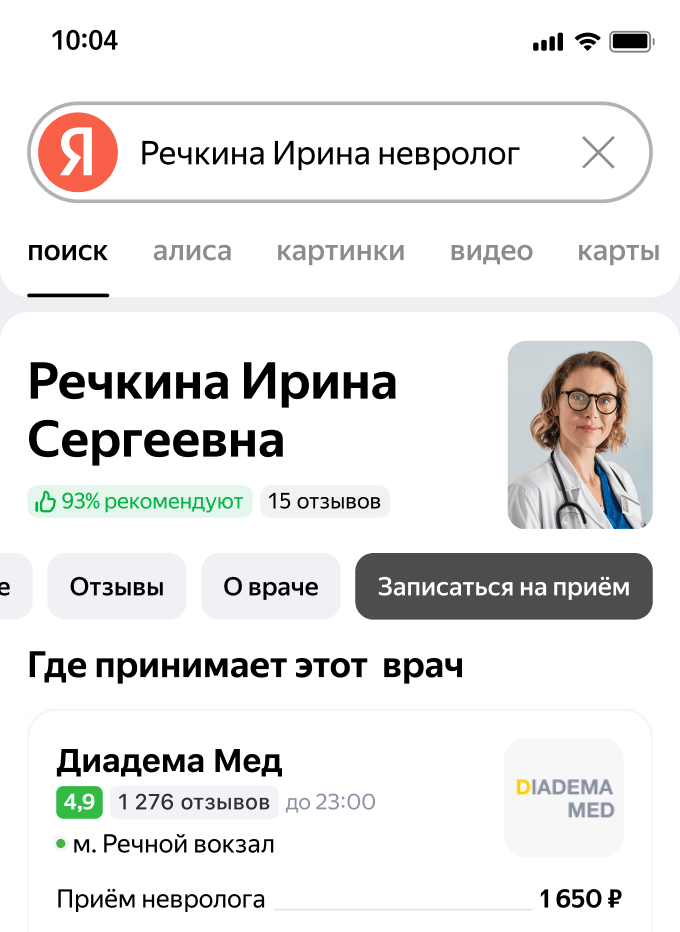Switch to the картинки tab

coord(340,251)
